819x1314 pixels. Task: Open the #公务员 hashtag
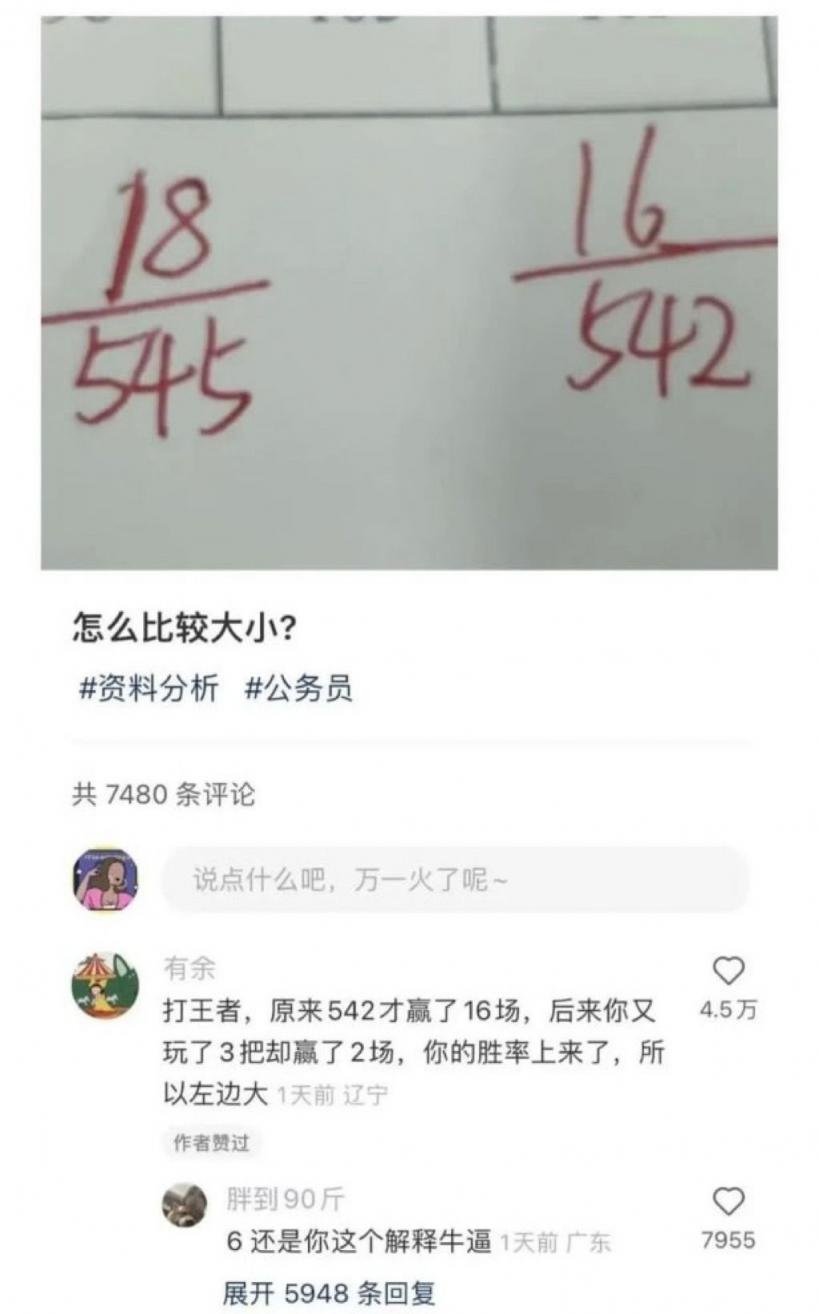299,689
